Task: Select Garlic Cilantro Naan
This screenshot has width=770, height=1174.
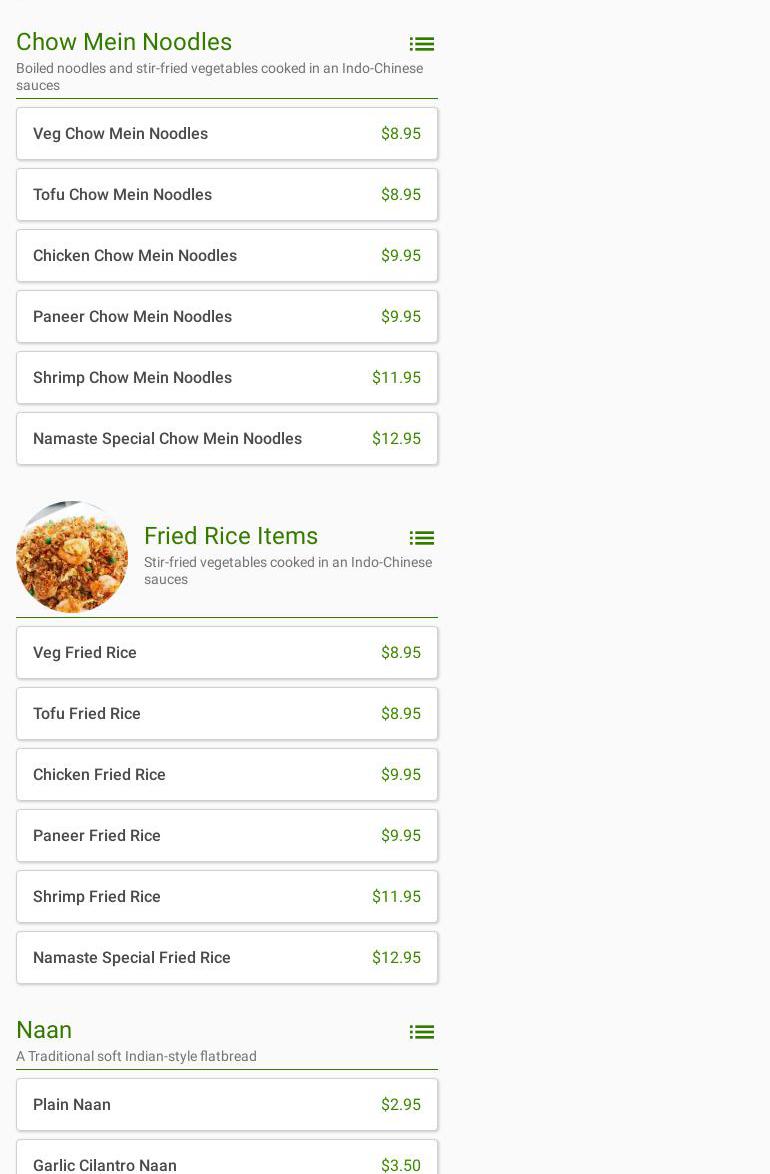Action: (227, 1162)
